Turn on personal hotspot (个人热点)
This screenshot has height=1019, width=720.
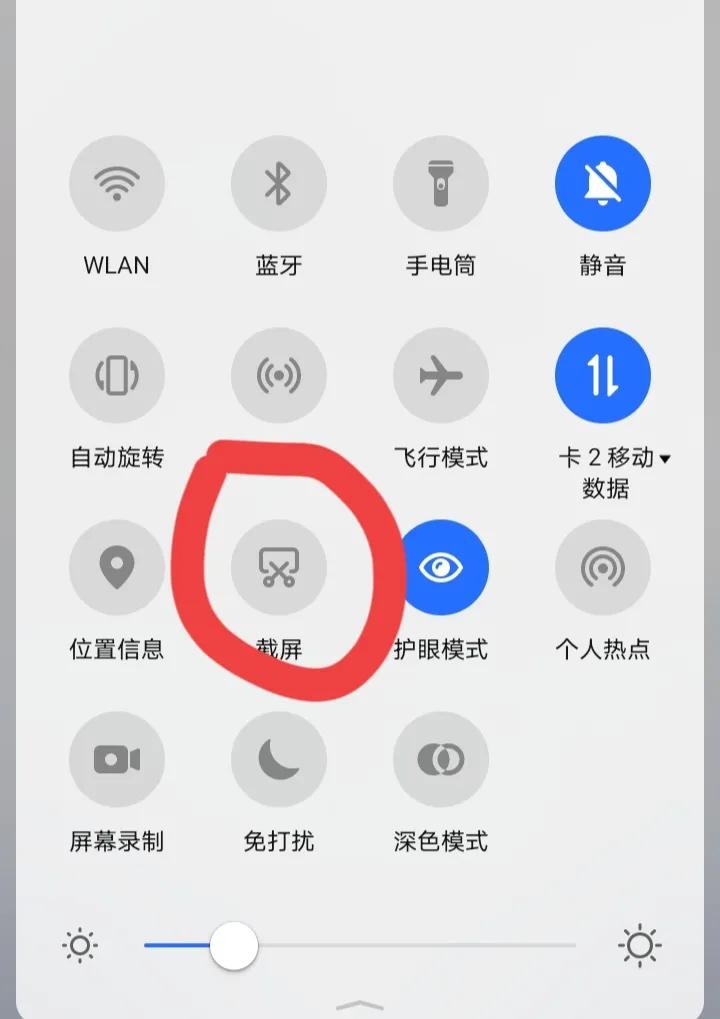[x=603, y=567]
